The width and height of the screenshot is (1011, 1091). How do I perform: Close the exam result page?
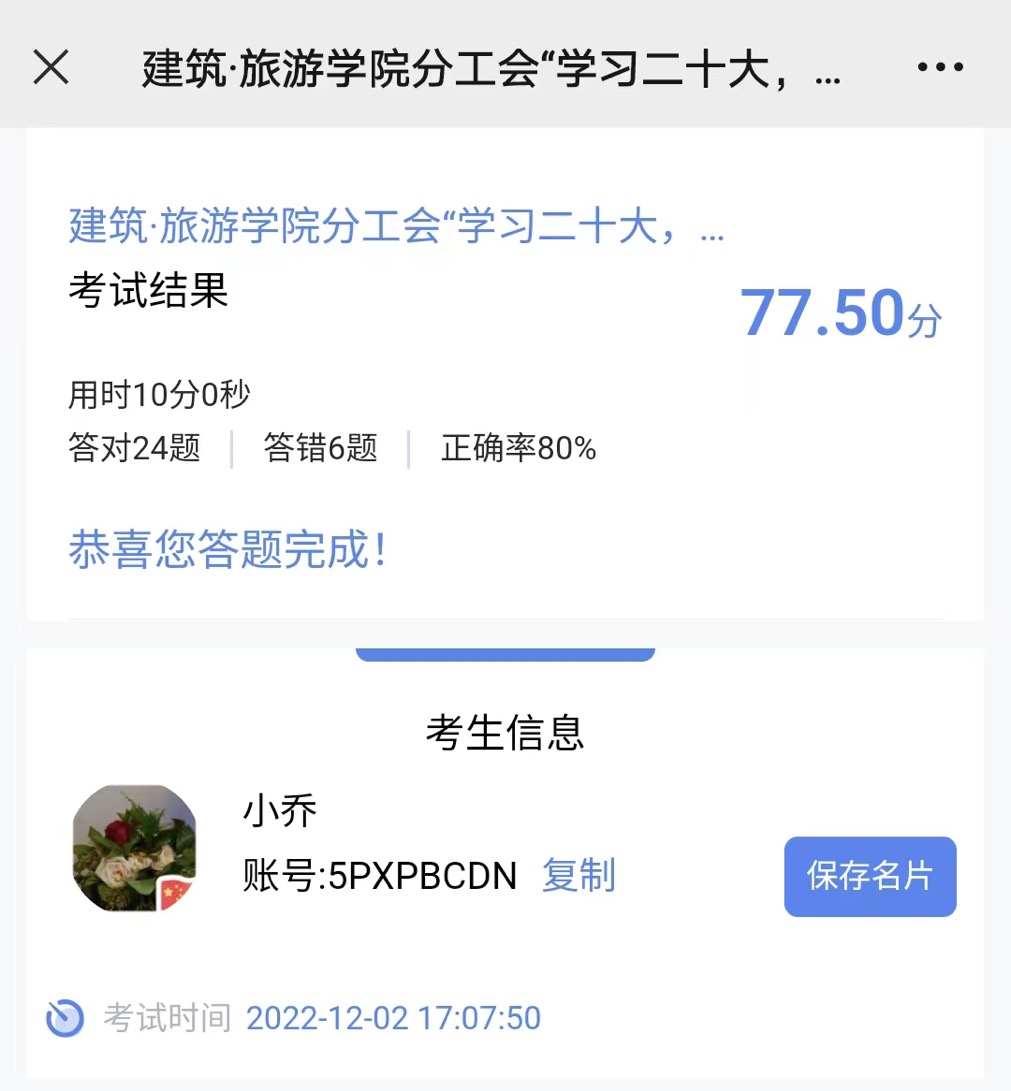51,68
